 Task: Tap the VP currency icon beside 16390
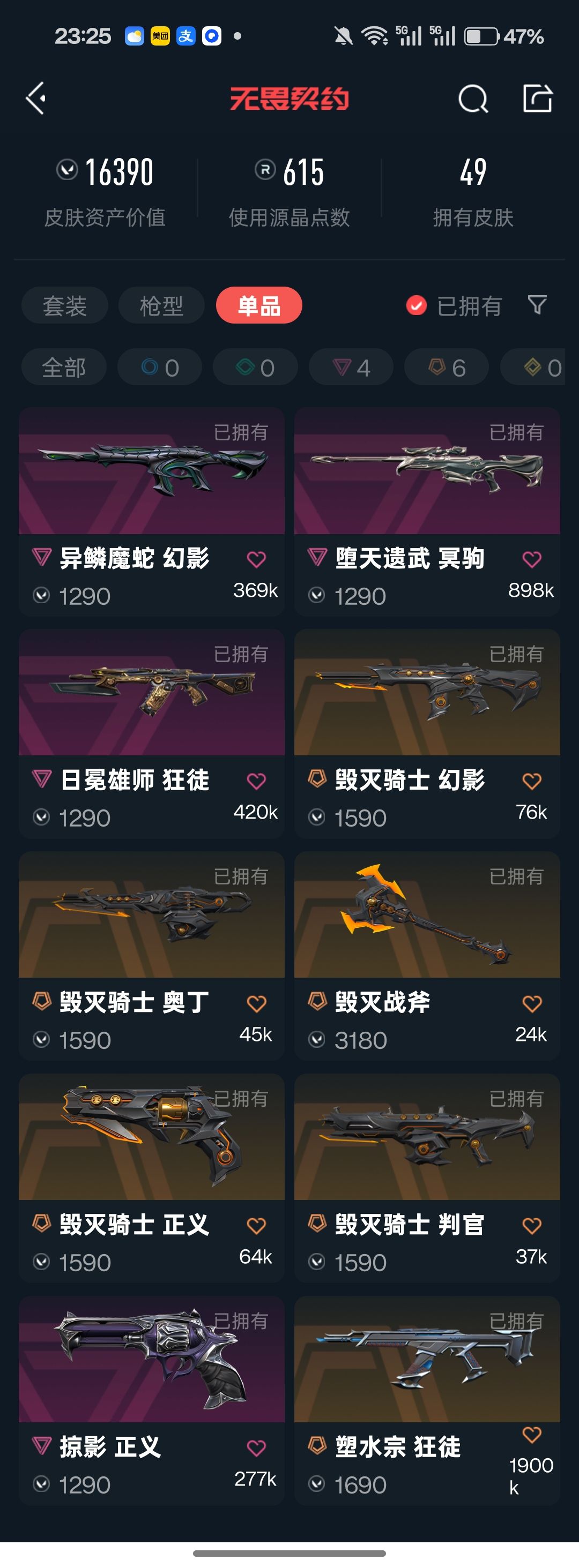67,171
